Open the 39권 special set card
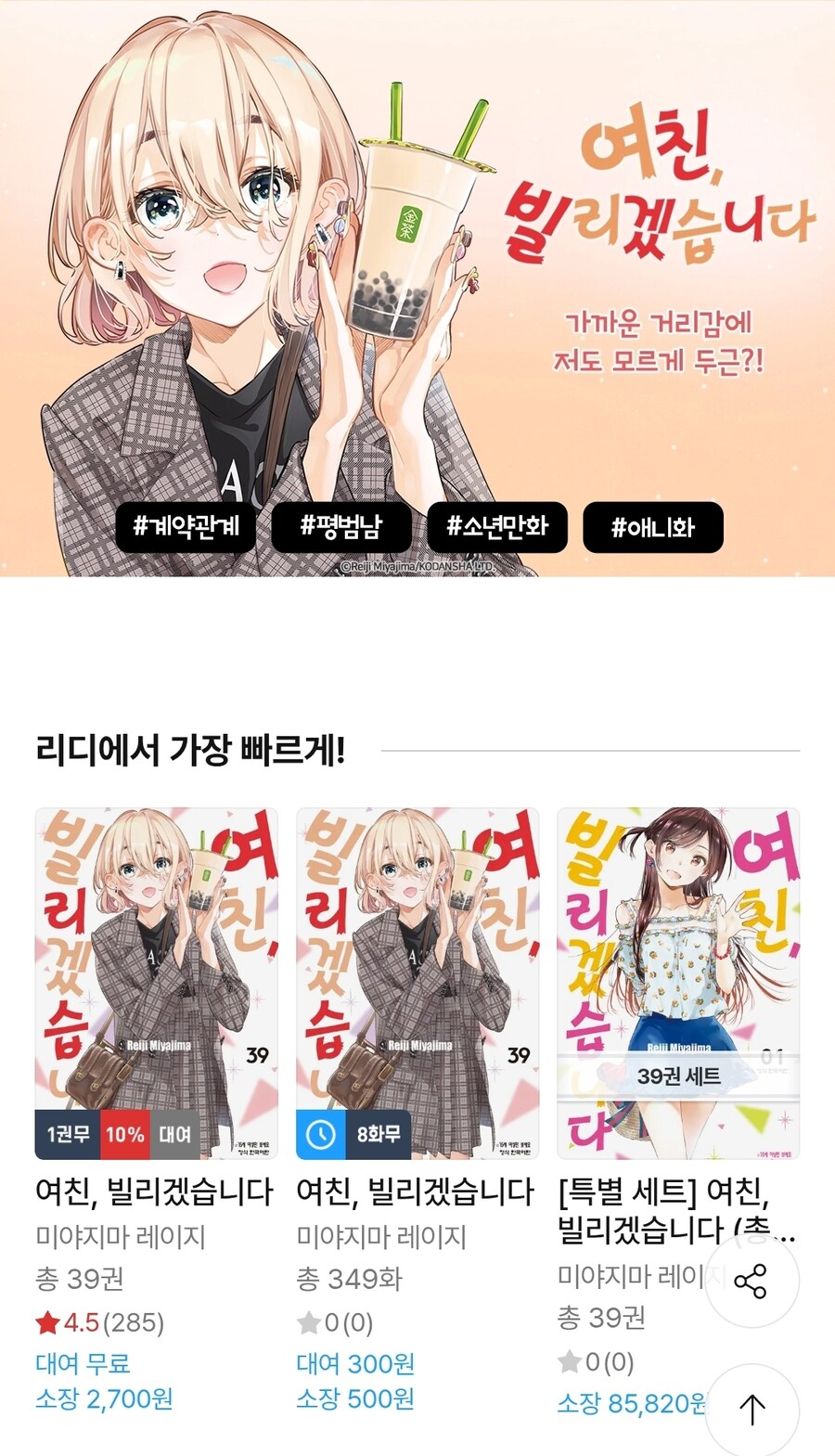This screenshot has height=1456, width=835. (x=677, y=984)
